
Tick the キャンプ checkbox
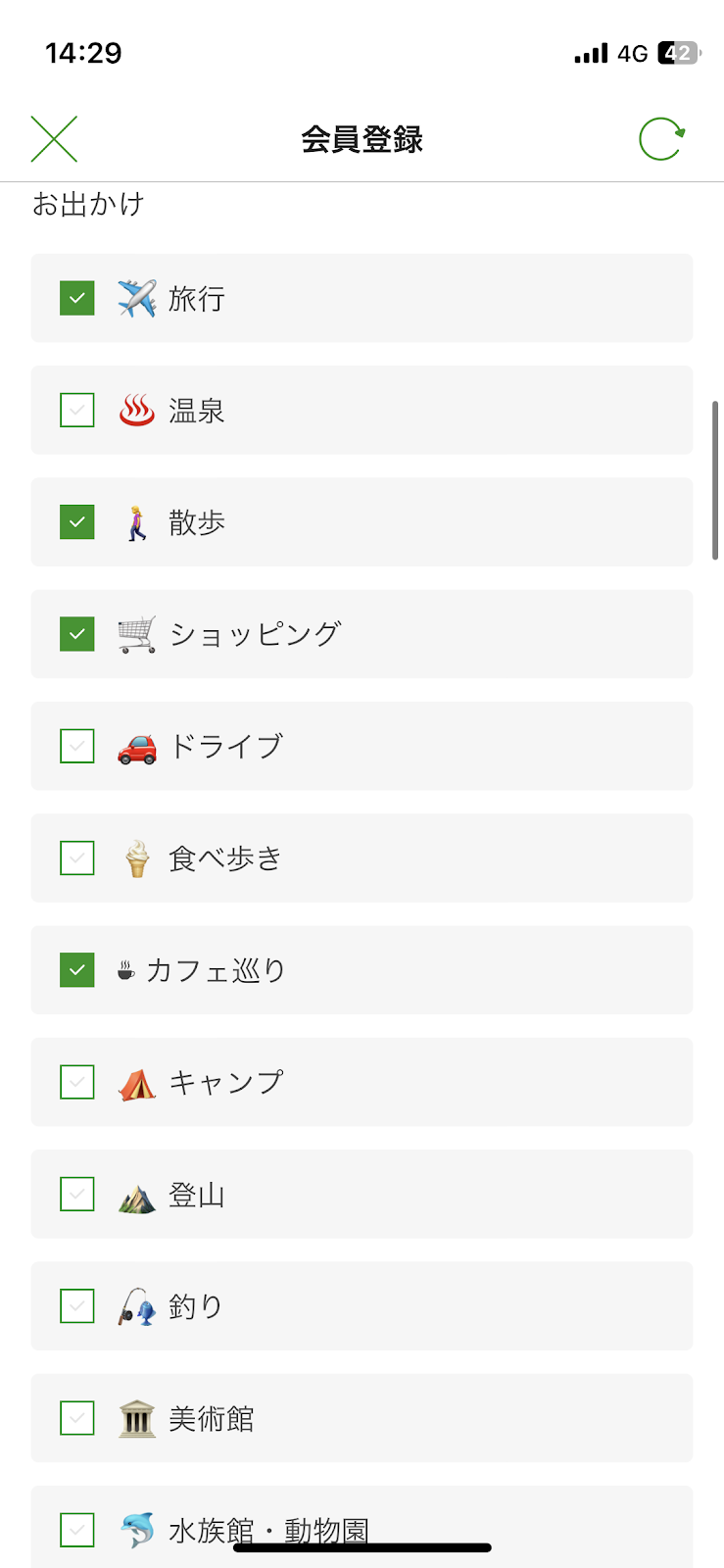pyautogui.click(x=77, y=1082)
